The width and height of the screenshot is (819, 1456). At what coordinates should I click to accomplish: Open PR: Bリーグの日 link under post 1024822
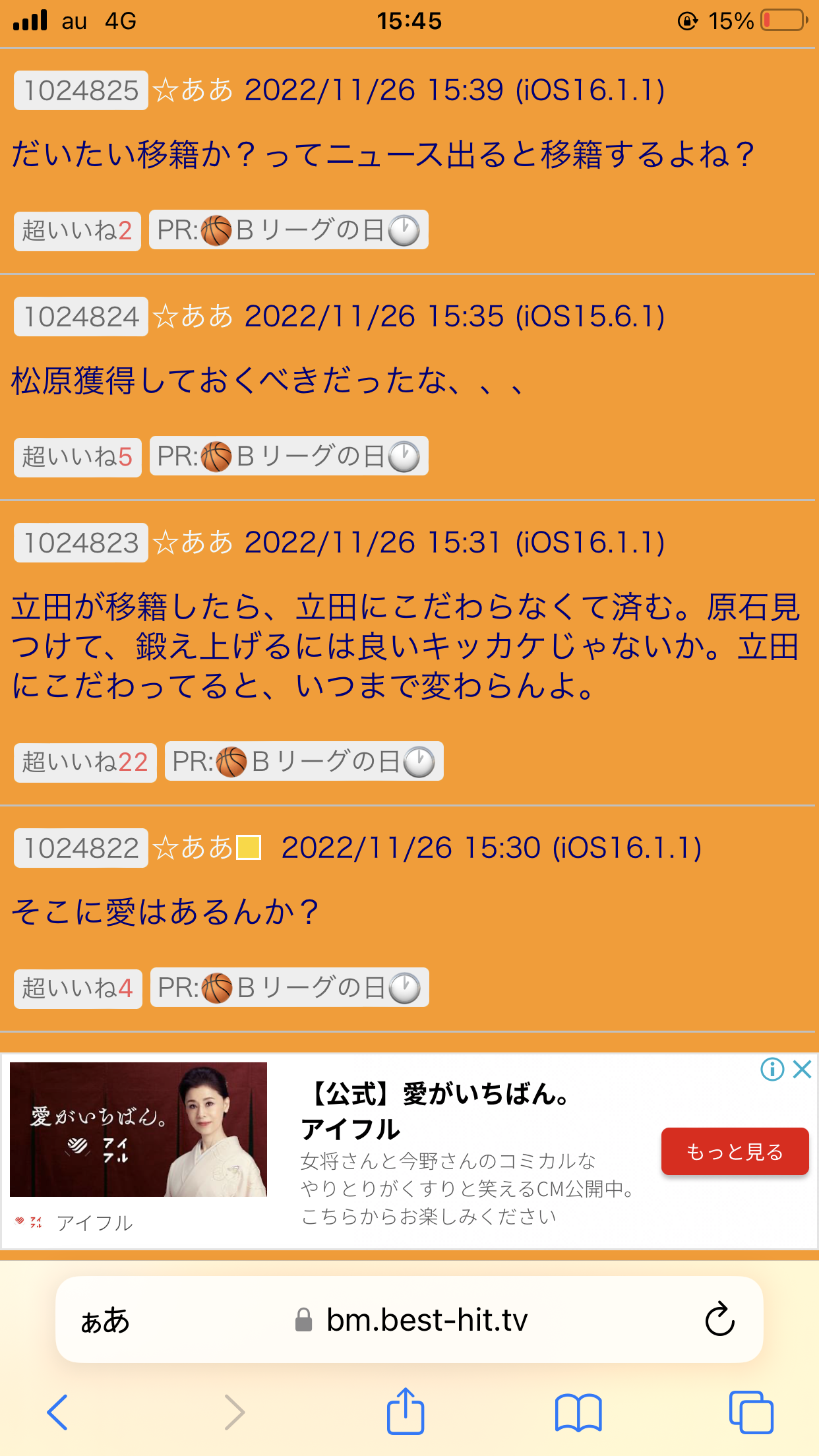289,988
